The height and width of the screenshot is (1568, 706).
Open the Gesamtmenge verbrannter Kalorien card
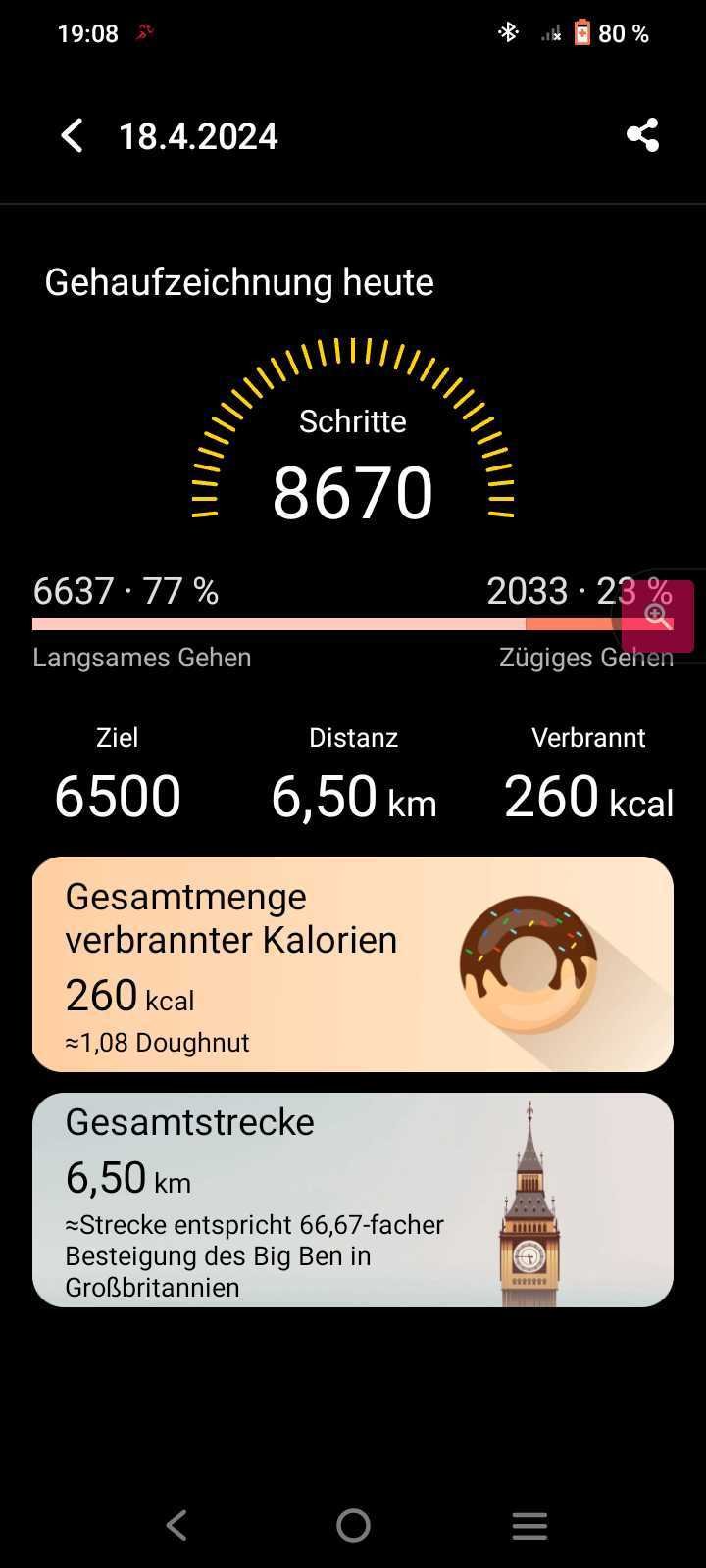click(353, 964)
